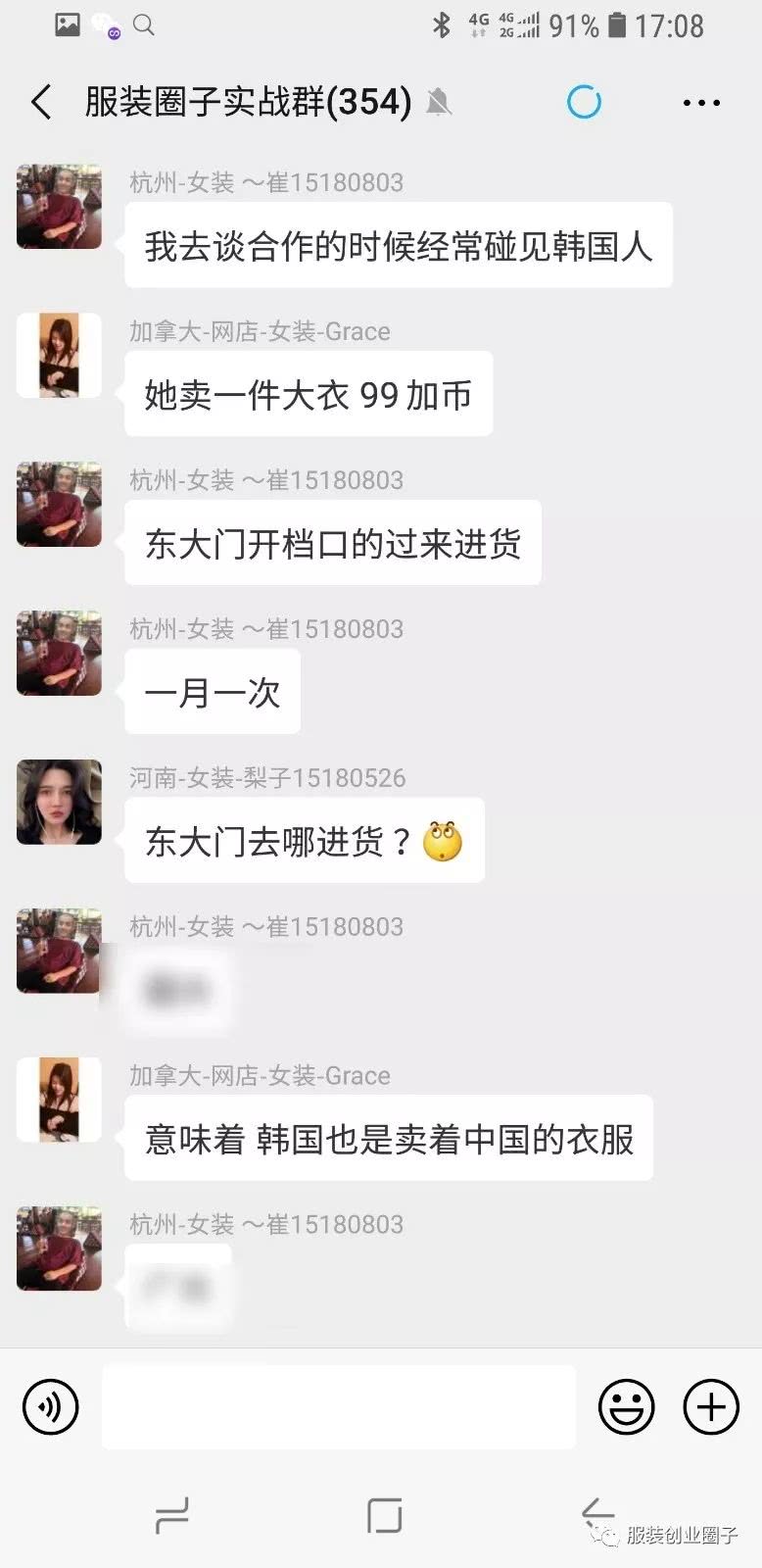Tap the message text field
This screenshot has height=1568, width=762.
pos(338,1406)
